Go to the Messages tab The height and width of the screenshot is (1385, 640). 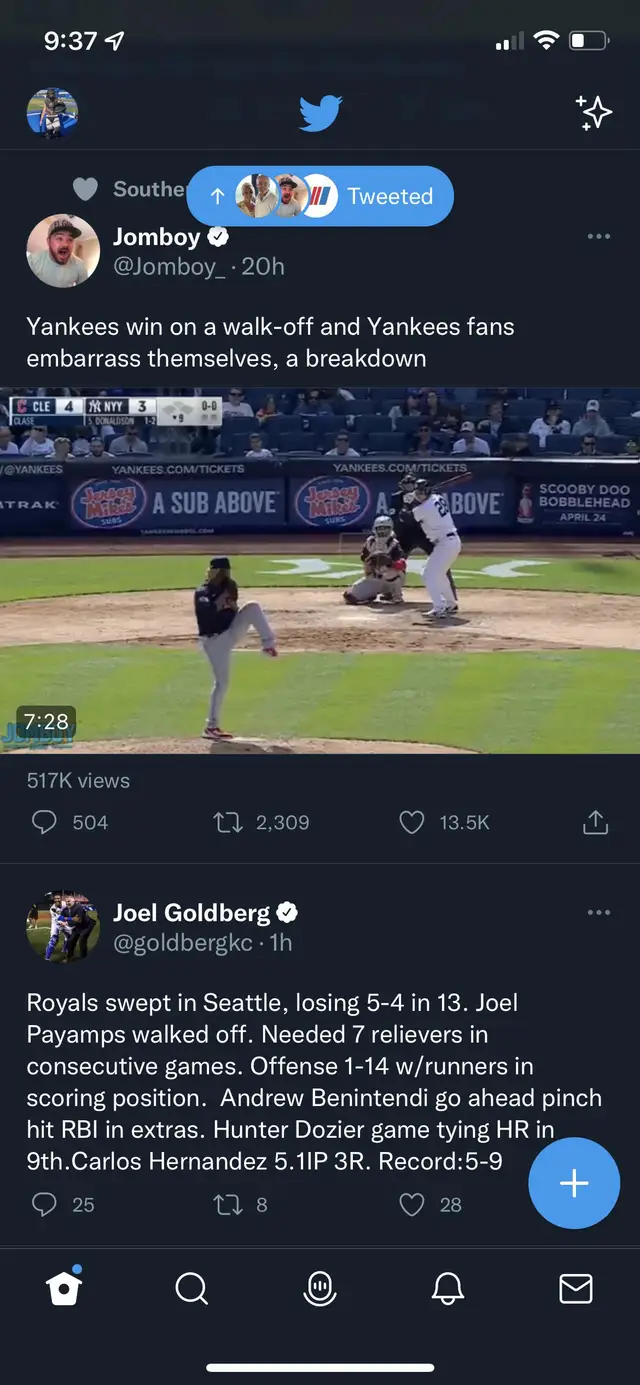576,1289
